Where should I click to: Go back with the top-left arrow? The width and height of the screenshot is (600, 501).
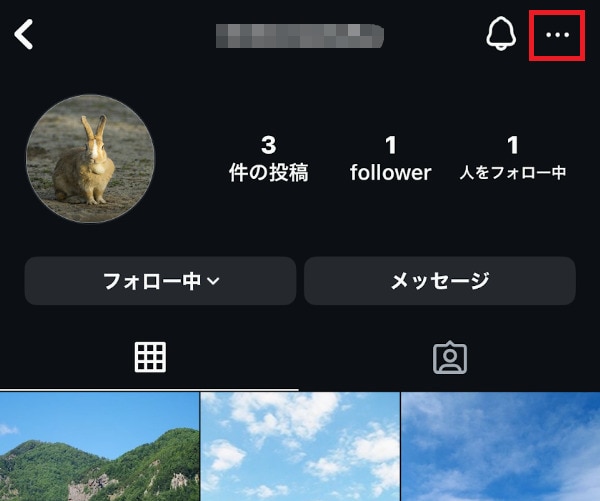point(24,35)
